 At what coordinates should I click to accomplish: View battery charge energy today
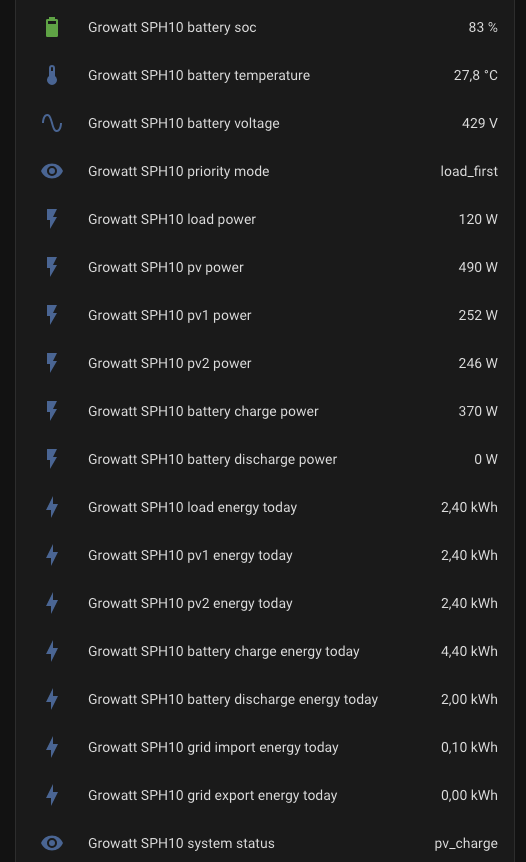click(269, 651)
